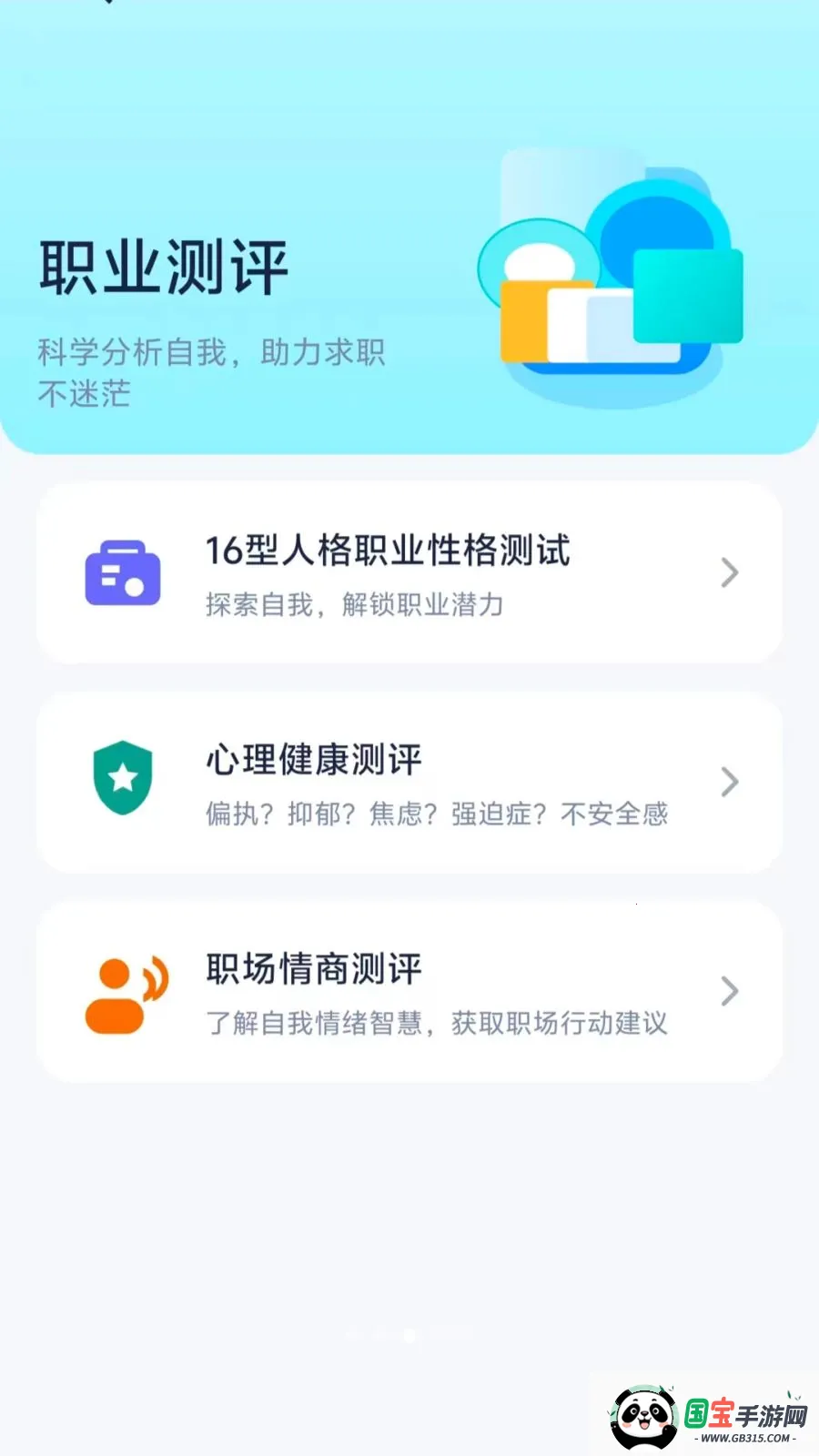Click the orange person speaker icon
Image resolution: width=819 pixels, height=1456 pixels.
pos(127,992)
